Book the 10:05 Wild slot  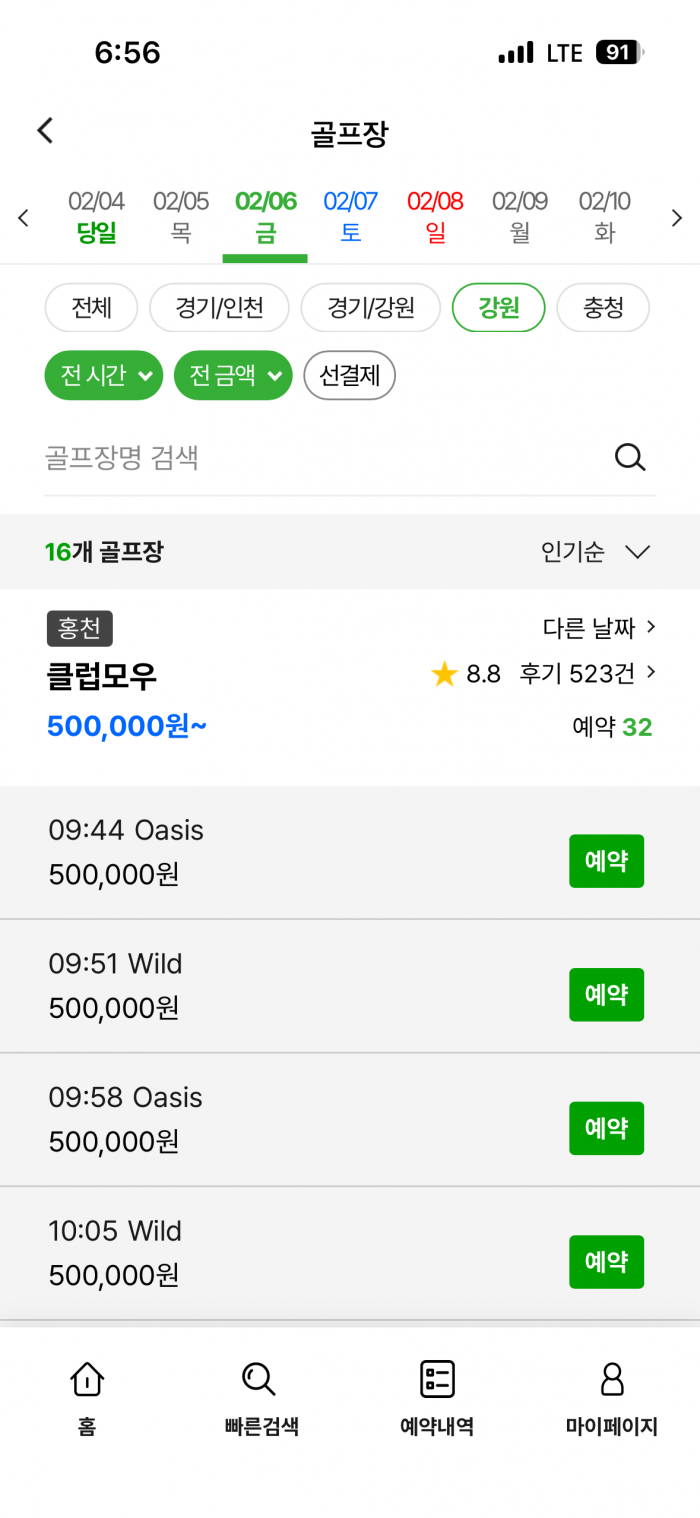pyautogui.click(x=606, y=1262)
